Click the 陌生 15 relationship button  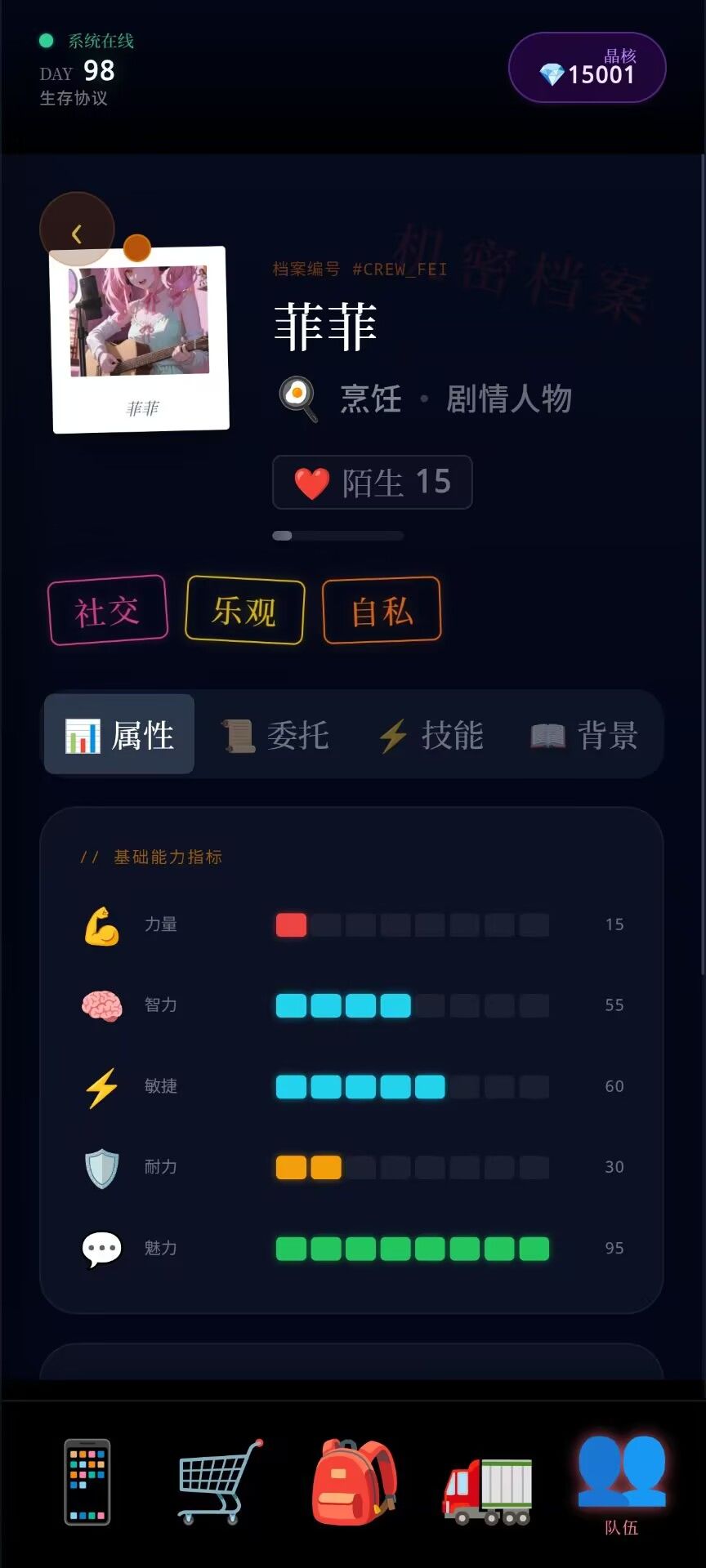tap(372, 482)
